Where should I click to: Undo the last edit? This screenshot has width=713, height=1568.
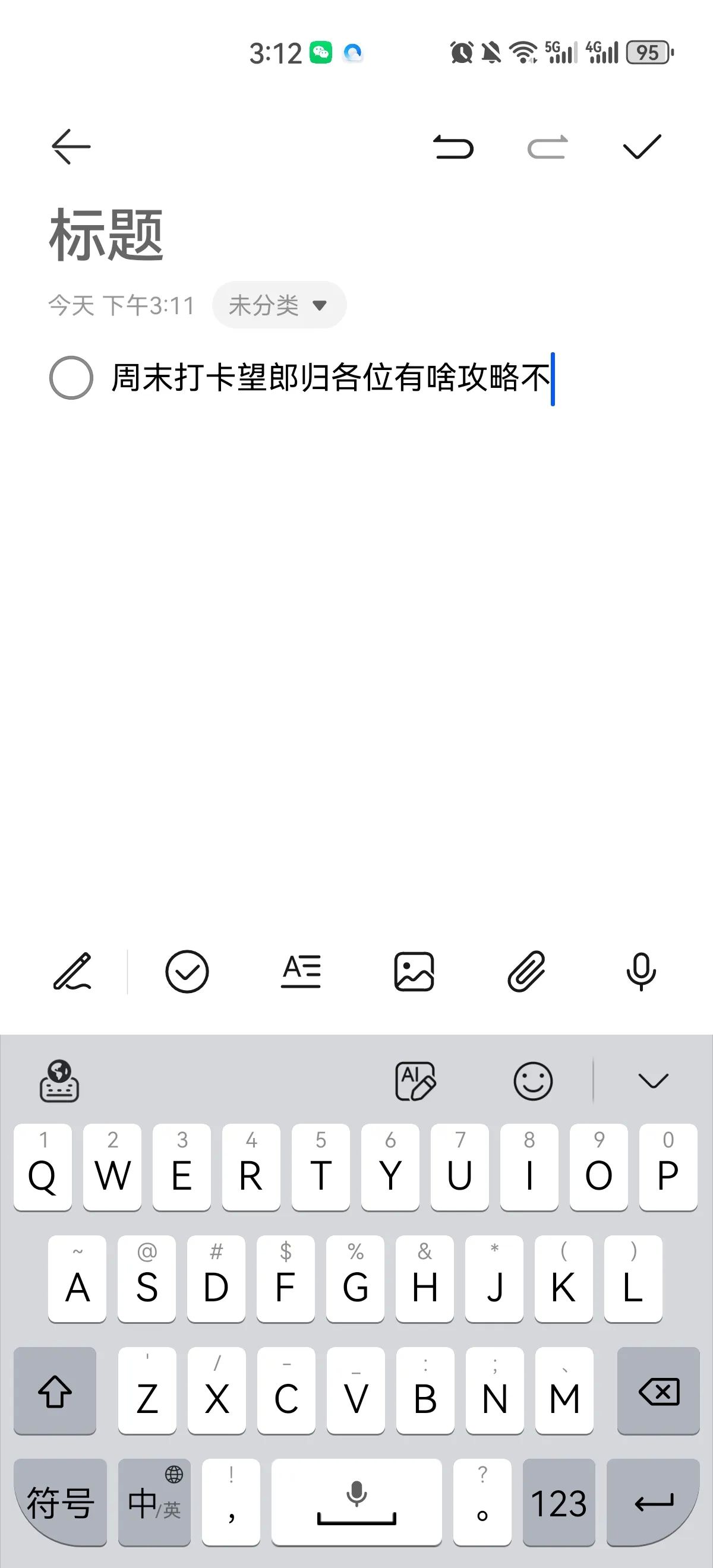(453, 147)
